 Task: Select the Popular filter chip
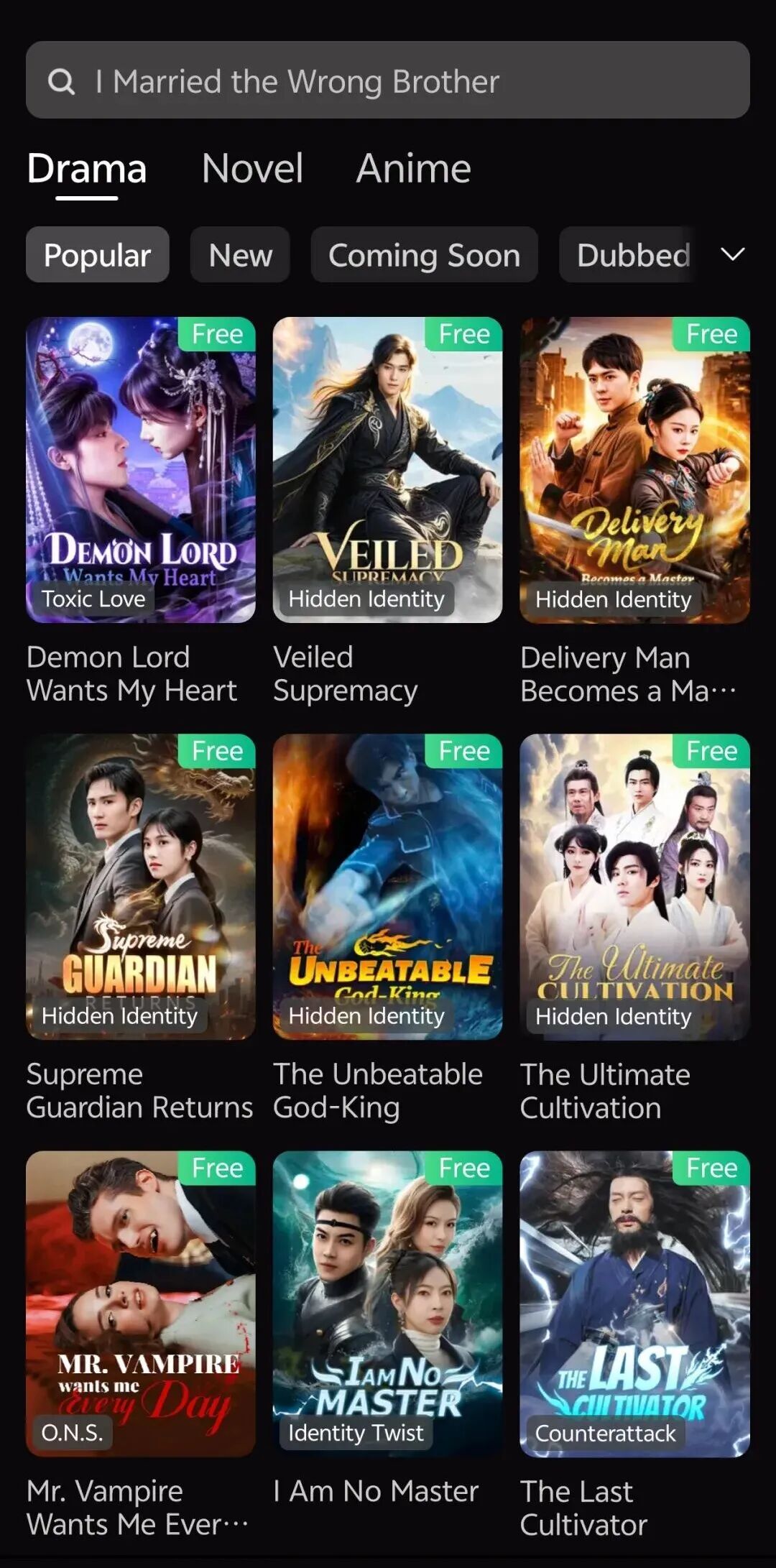[x=98, y=255]
